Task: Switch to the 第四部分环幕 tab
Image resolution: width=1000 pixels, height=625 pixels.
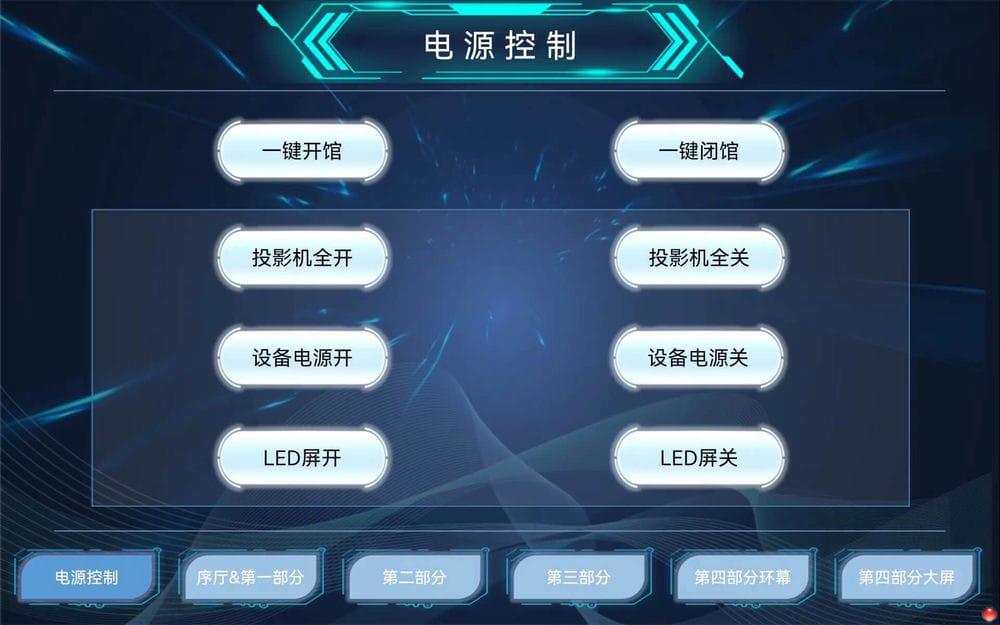Action: (742, 577)
